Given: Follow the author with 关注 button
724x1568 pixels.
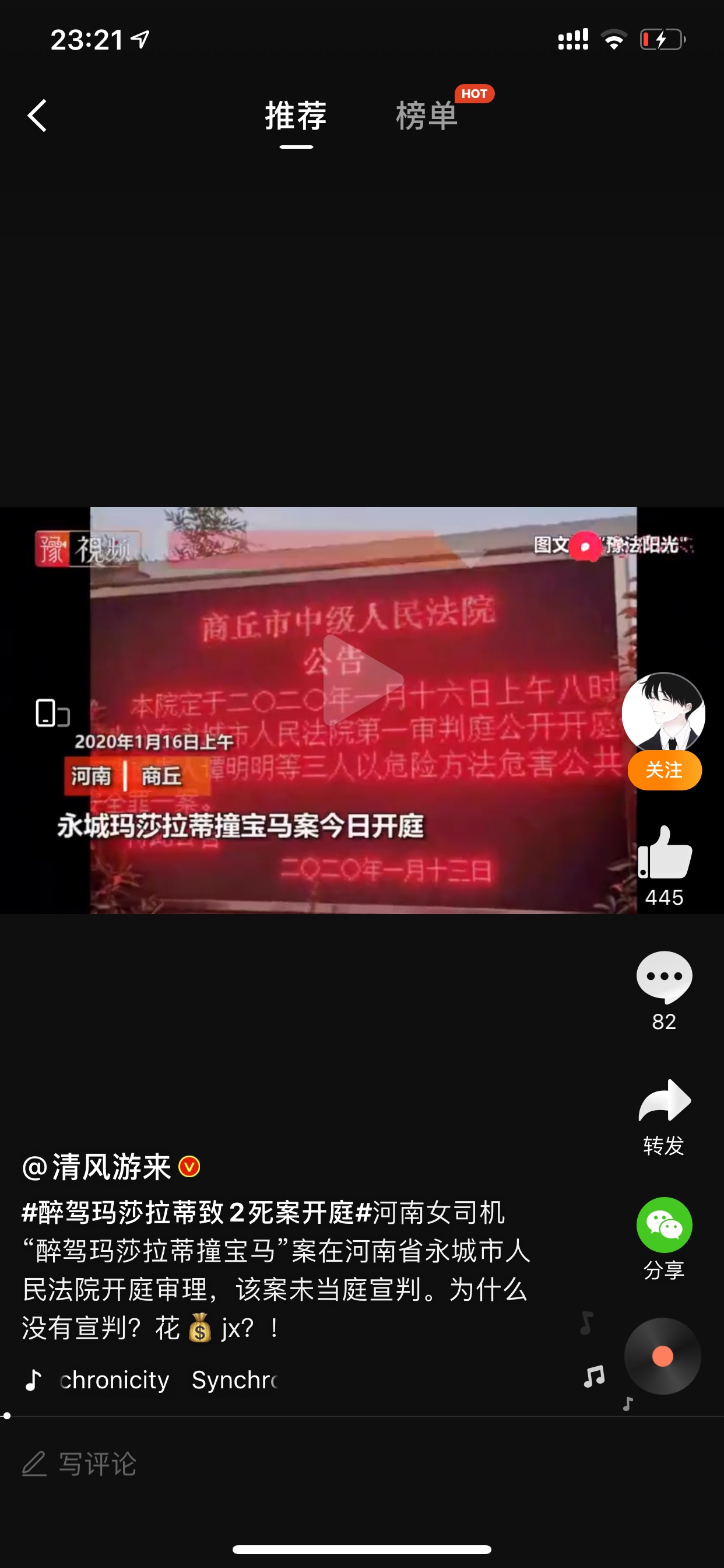Looking at the screenshot, I should 665,771.
